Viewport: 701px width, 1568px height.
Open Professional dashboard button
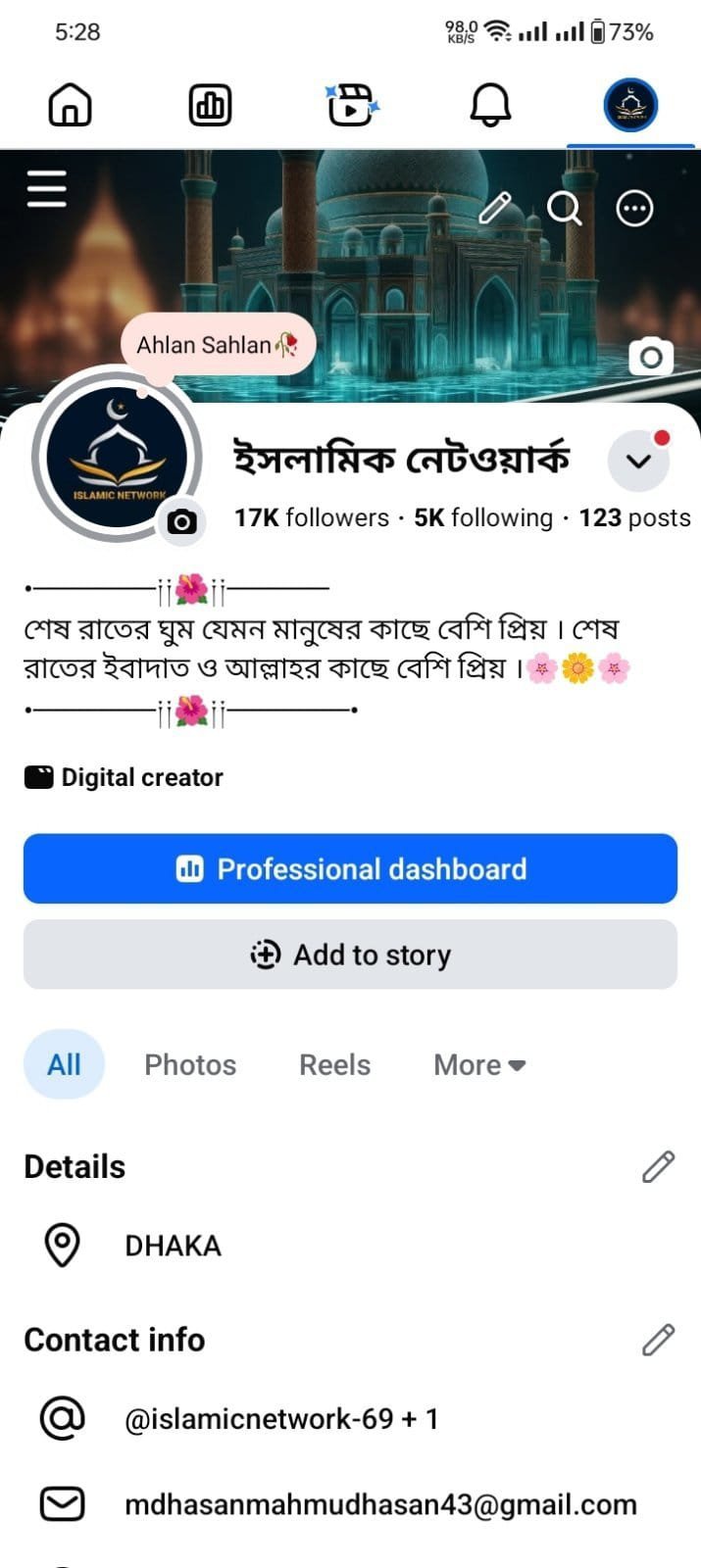pyautogui.click(x=350, y=868)
